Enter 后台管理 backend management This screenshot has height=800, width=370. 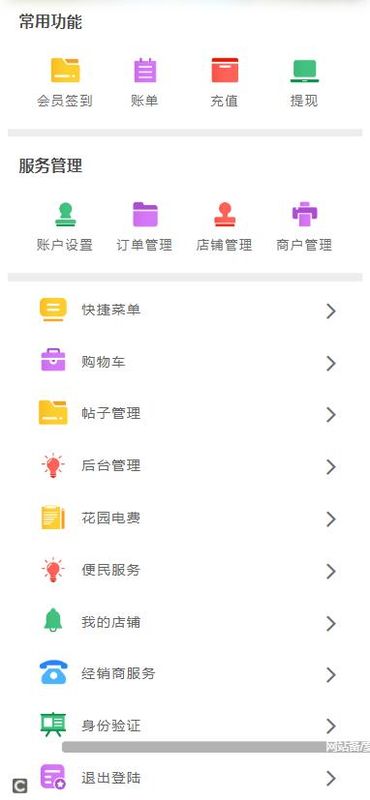point(185,466)
